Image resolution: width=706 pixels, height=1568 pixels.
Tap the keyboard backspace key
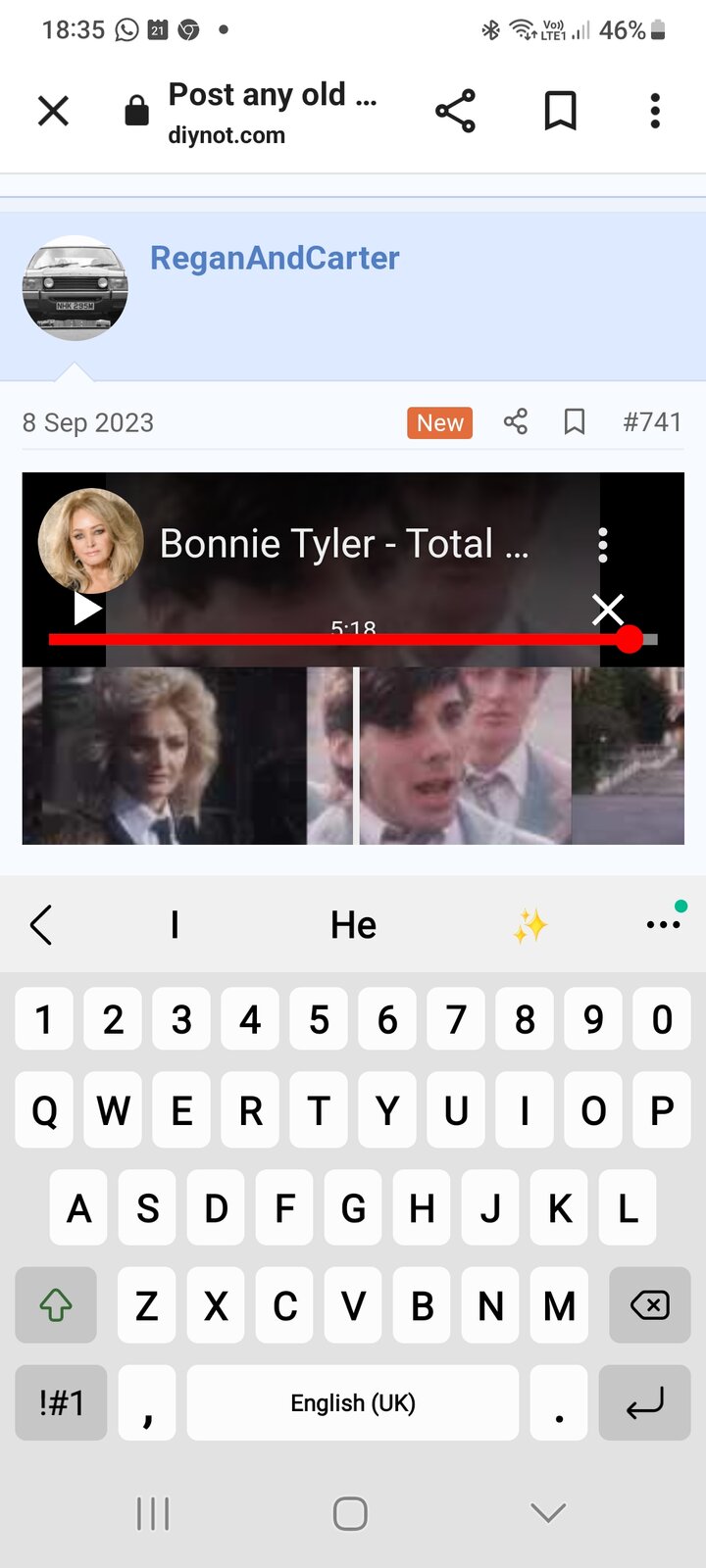[x=648, y=1305]
